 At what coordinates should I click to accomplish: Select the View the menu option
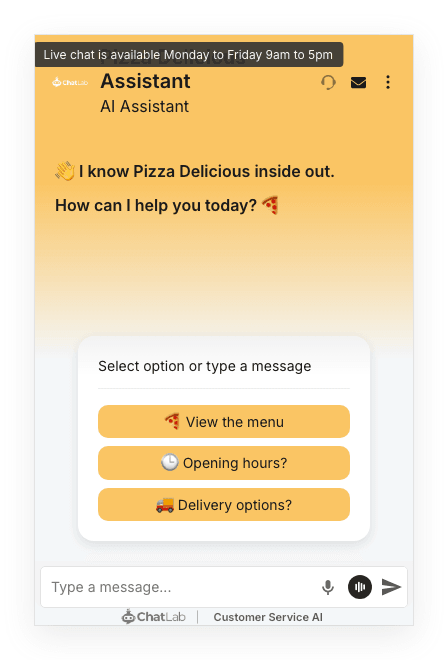(x=224, y=422)
